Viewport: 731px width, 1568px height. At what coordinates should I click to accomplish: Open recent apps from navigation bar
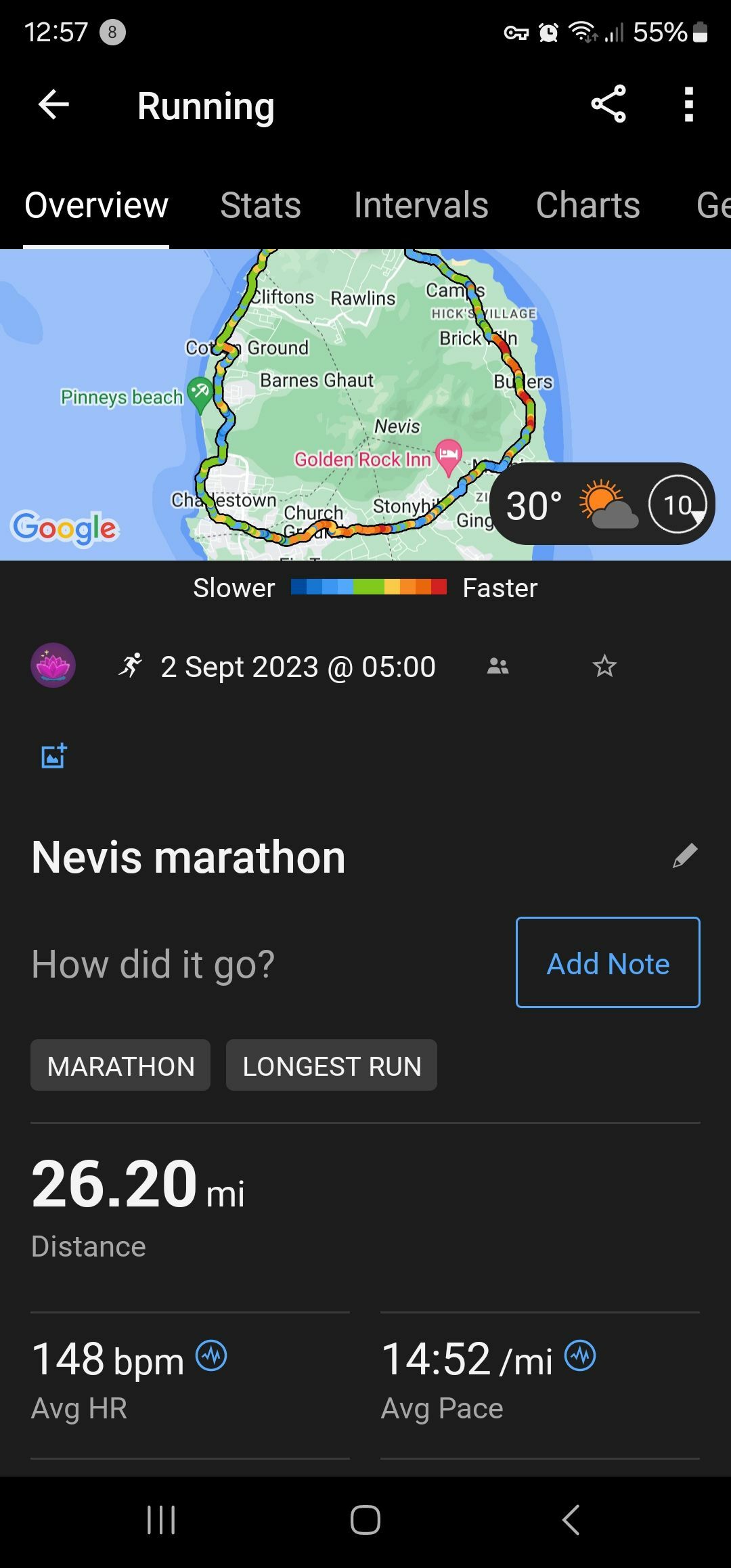[x=161, y=1520]
